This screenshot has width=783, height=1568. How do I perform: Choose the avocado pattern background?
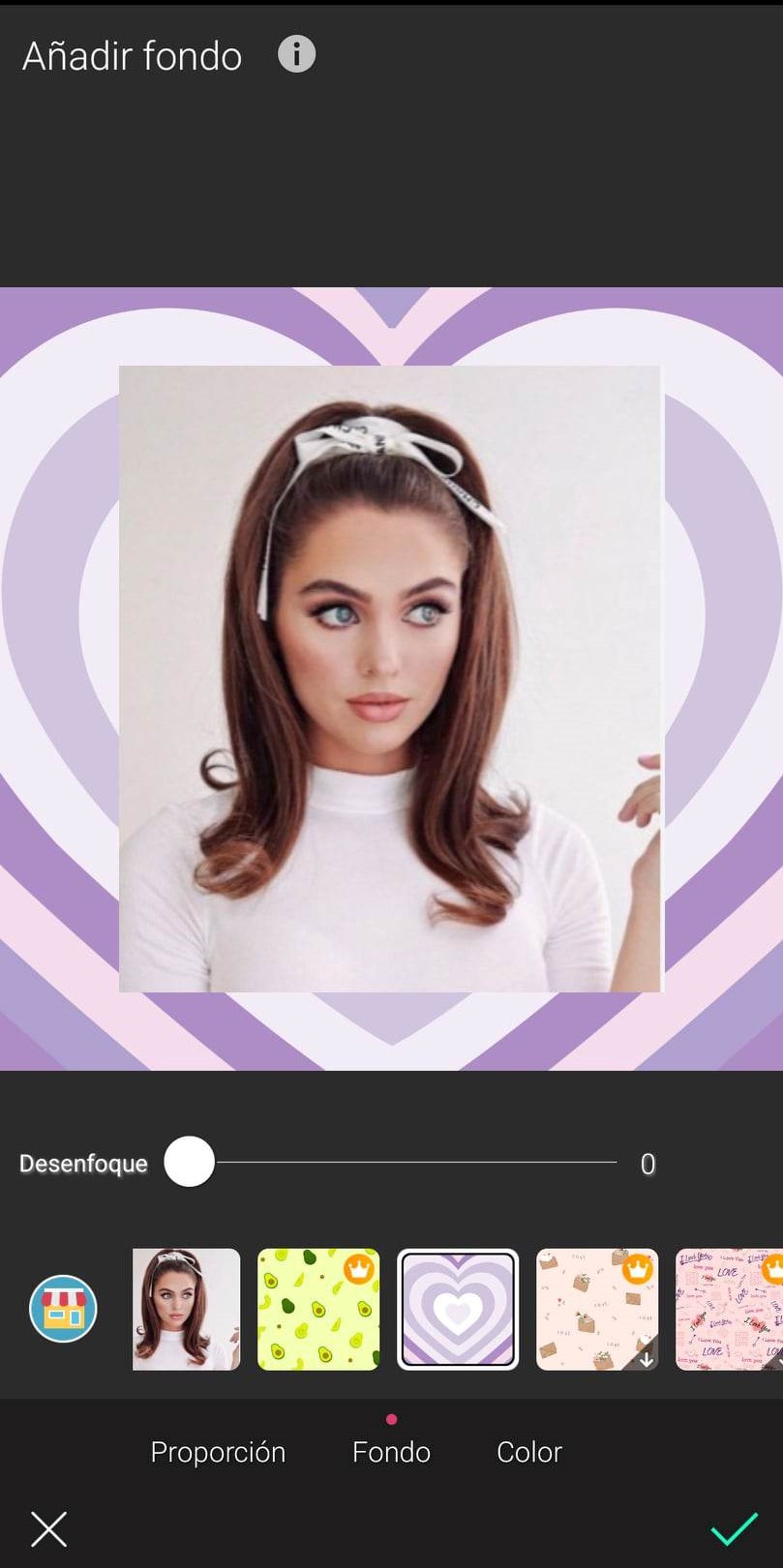[x=318, y=1309]
